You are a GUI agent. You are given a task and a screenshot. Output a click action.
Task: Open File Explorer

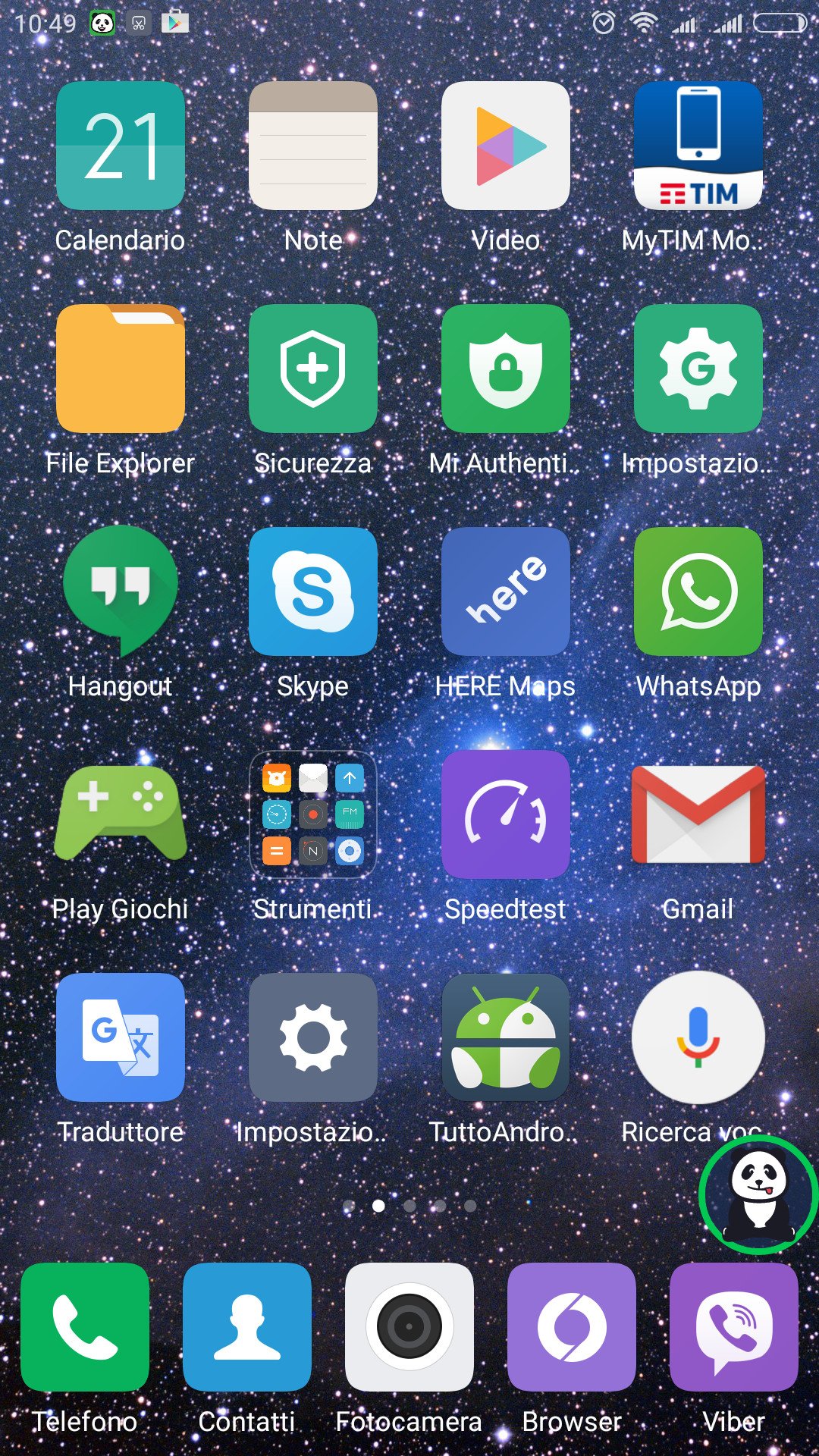(121, 369)
